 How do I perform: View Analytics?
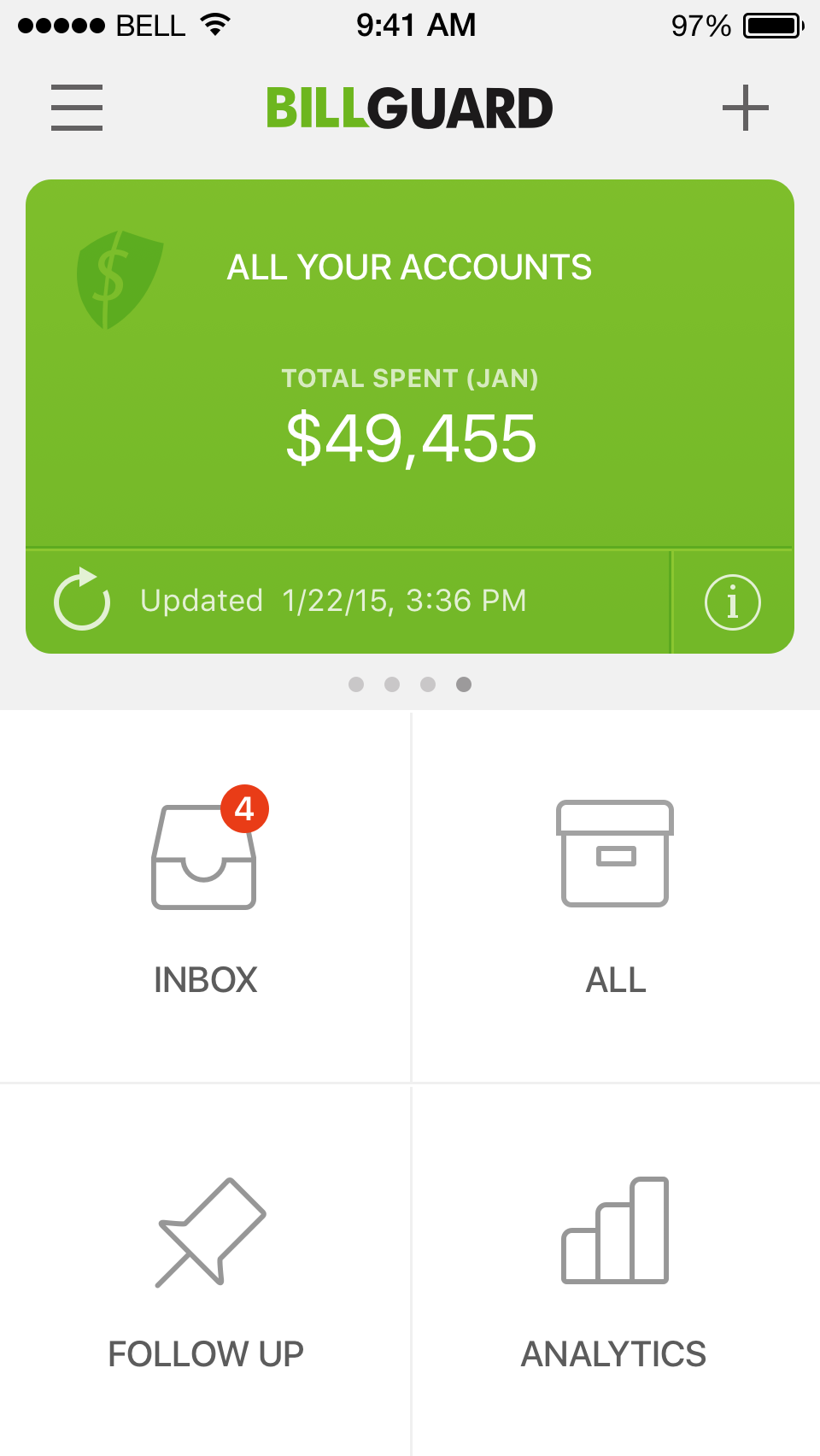coord(616,1271)
